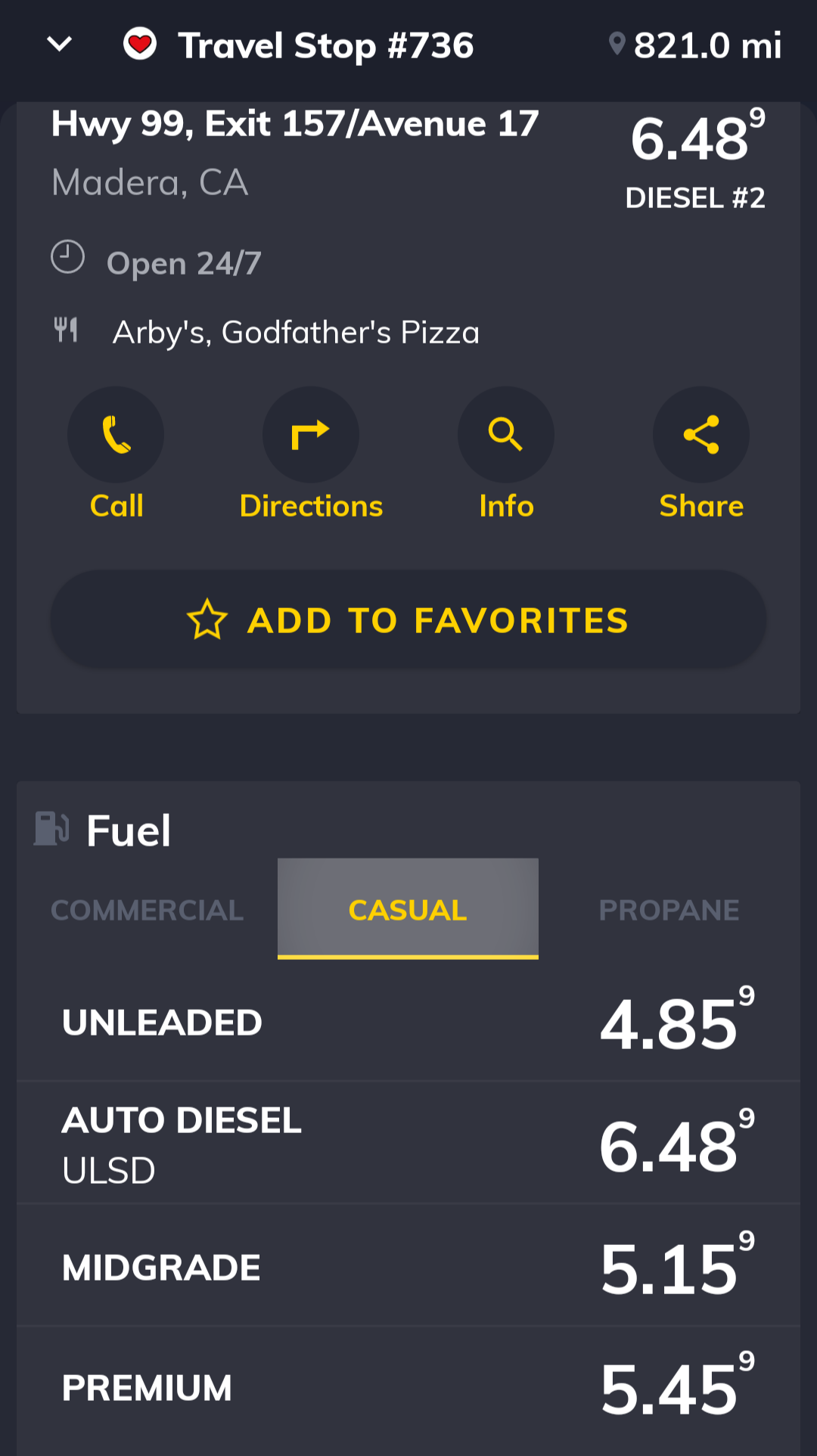This screenshot has width=817, height=1456.
Task: Add Travel Stop #736 to favorites
Action: pos(408,619)
